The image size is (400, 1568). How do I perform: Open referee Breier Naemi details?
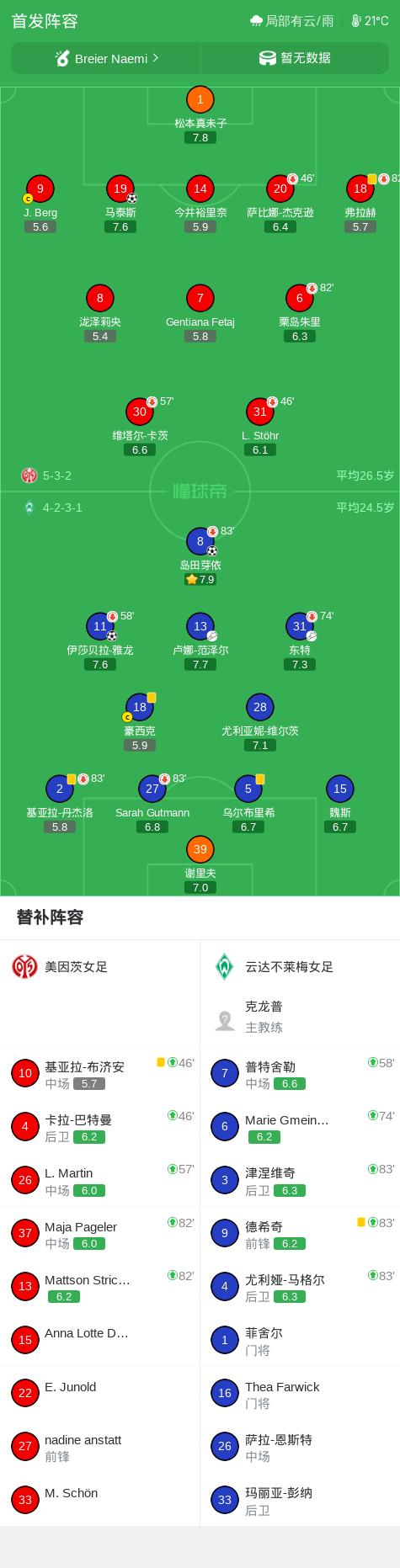coord(106,58)
